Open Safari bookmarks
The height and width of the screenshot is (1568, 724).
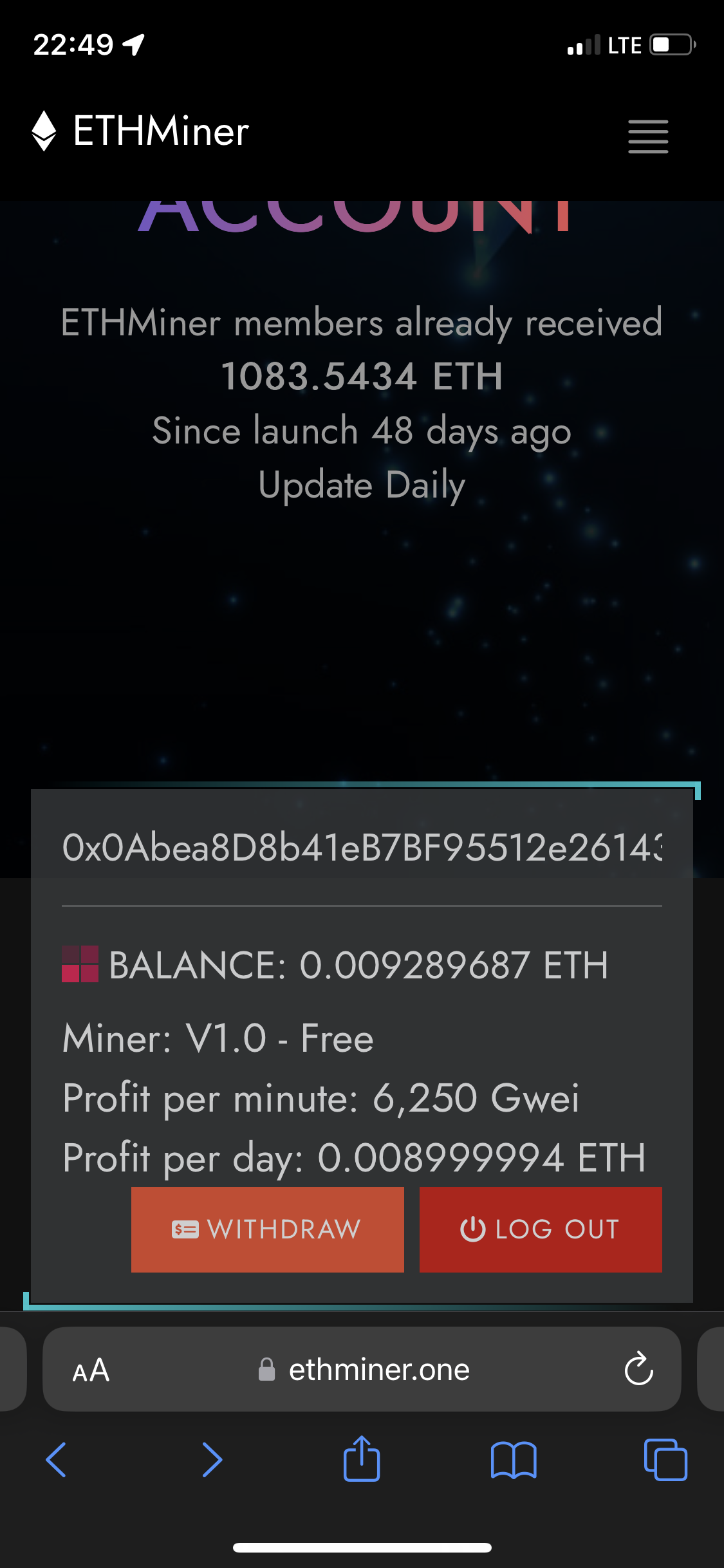pyautogui.click(x=513, y=1460)
